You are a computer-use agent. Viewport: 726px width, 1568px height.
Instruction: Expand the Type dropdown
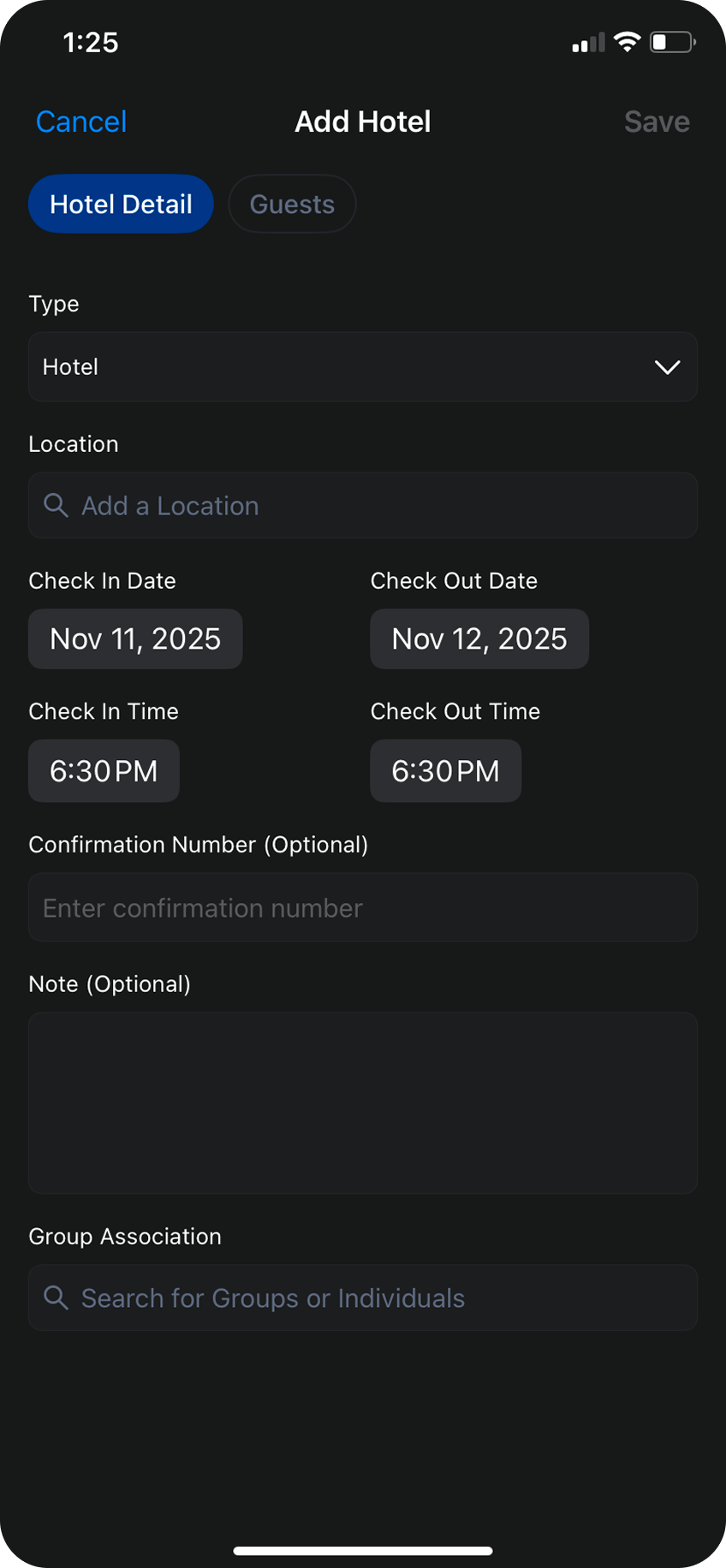click(x=363, y=367)
